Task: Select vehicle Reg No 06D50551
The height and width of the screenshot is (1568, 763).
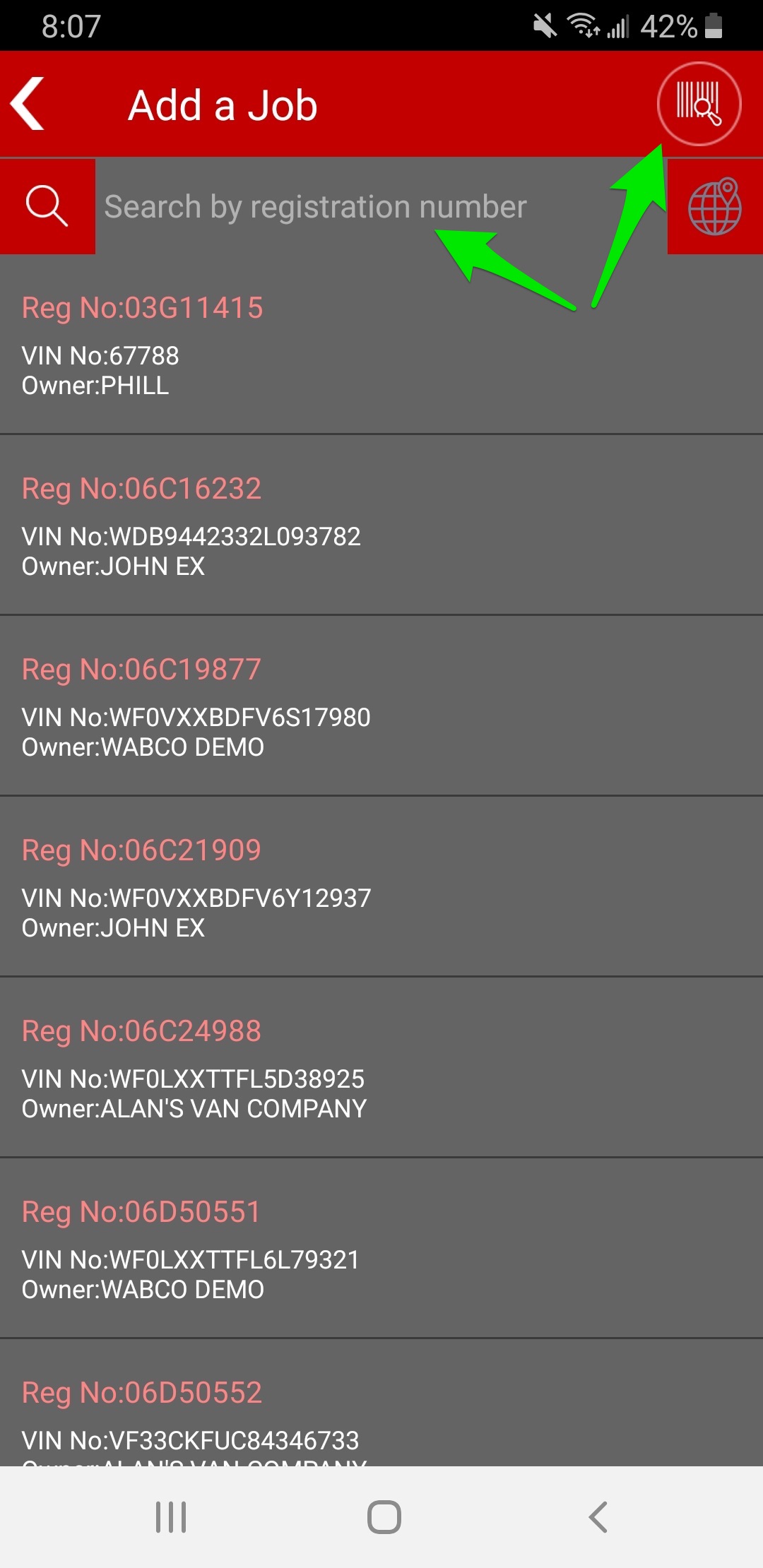Action: pos(381,1248)
